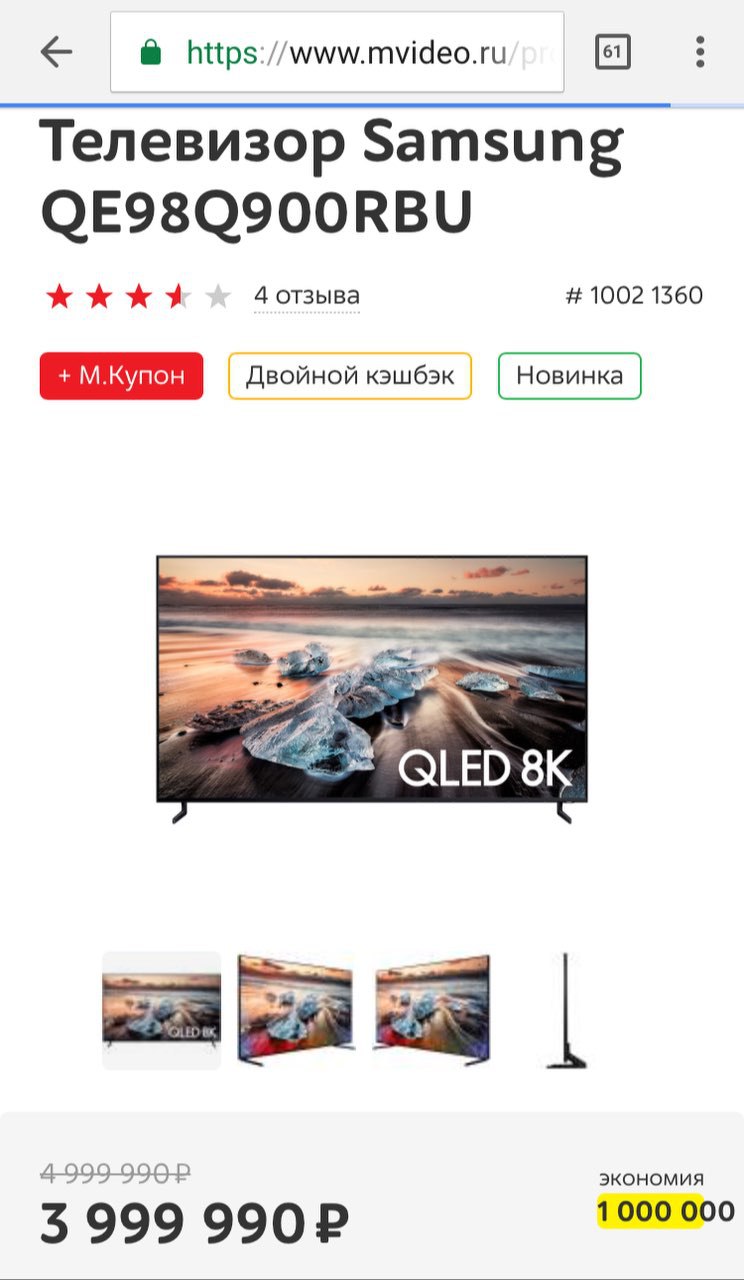Tap the browser back arrow
The width and height of the screenshot is (744, 1280).
click(56, 52)
